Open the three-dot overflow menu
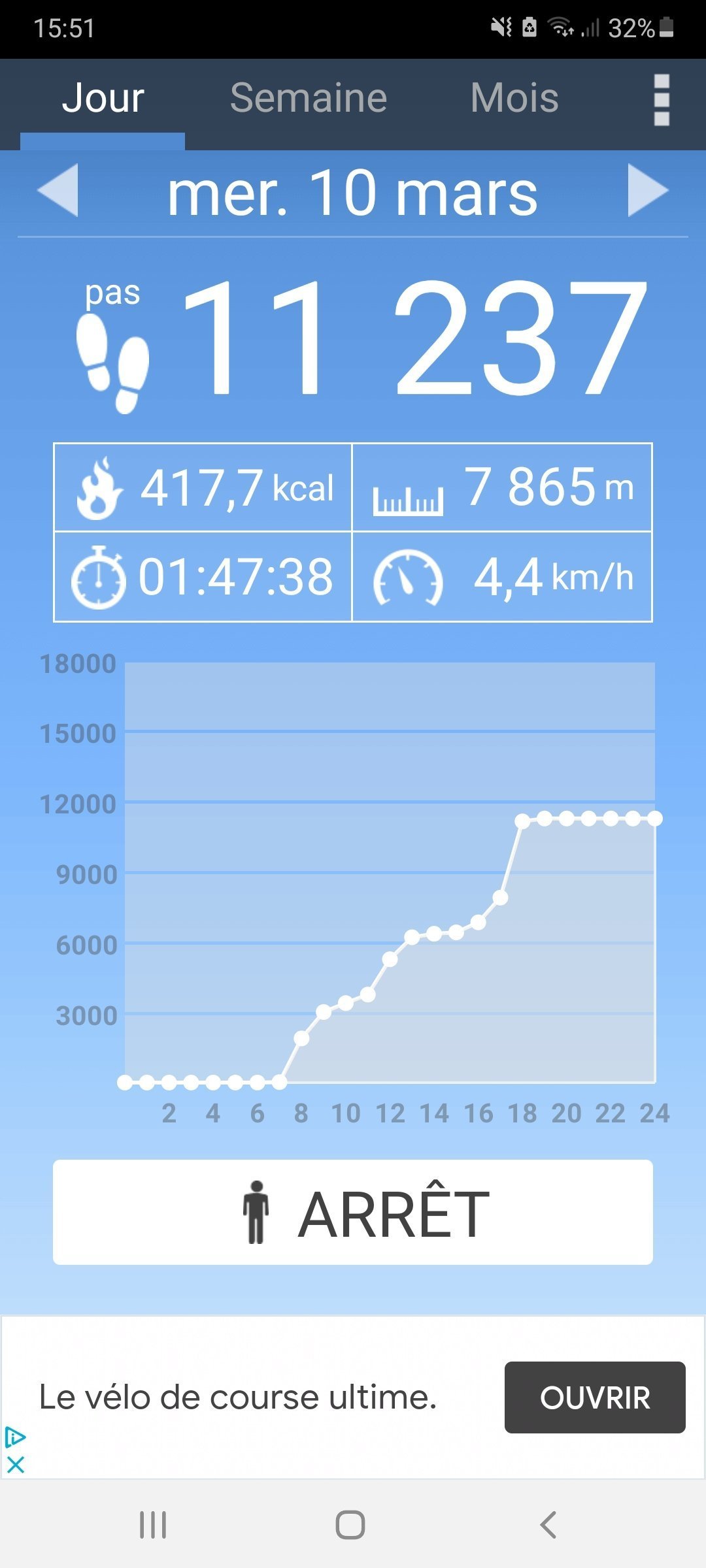 point(662,99)
